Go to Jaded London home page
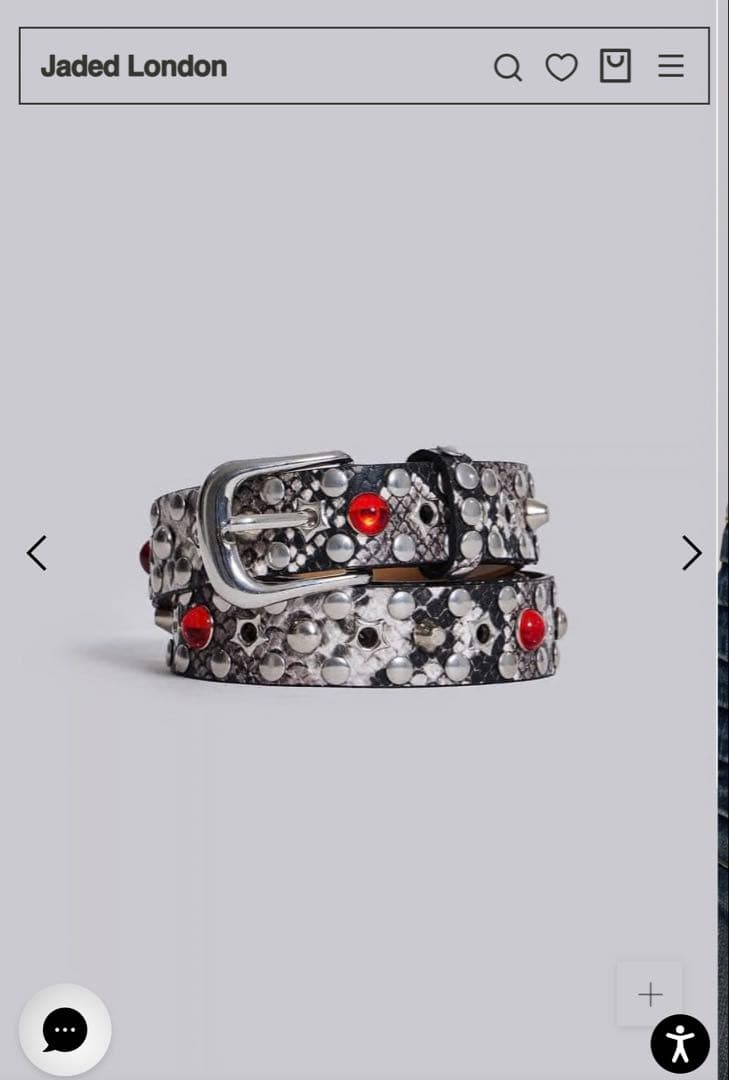This screenshot has height=1080, width=729. pos(134,67)
